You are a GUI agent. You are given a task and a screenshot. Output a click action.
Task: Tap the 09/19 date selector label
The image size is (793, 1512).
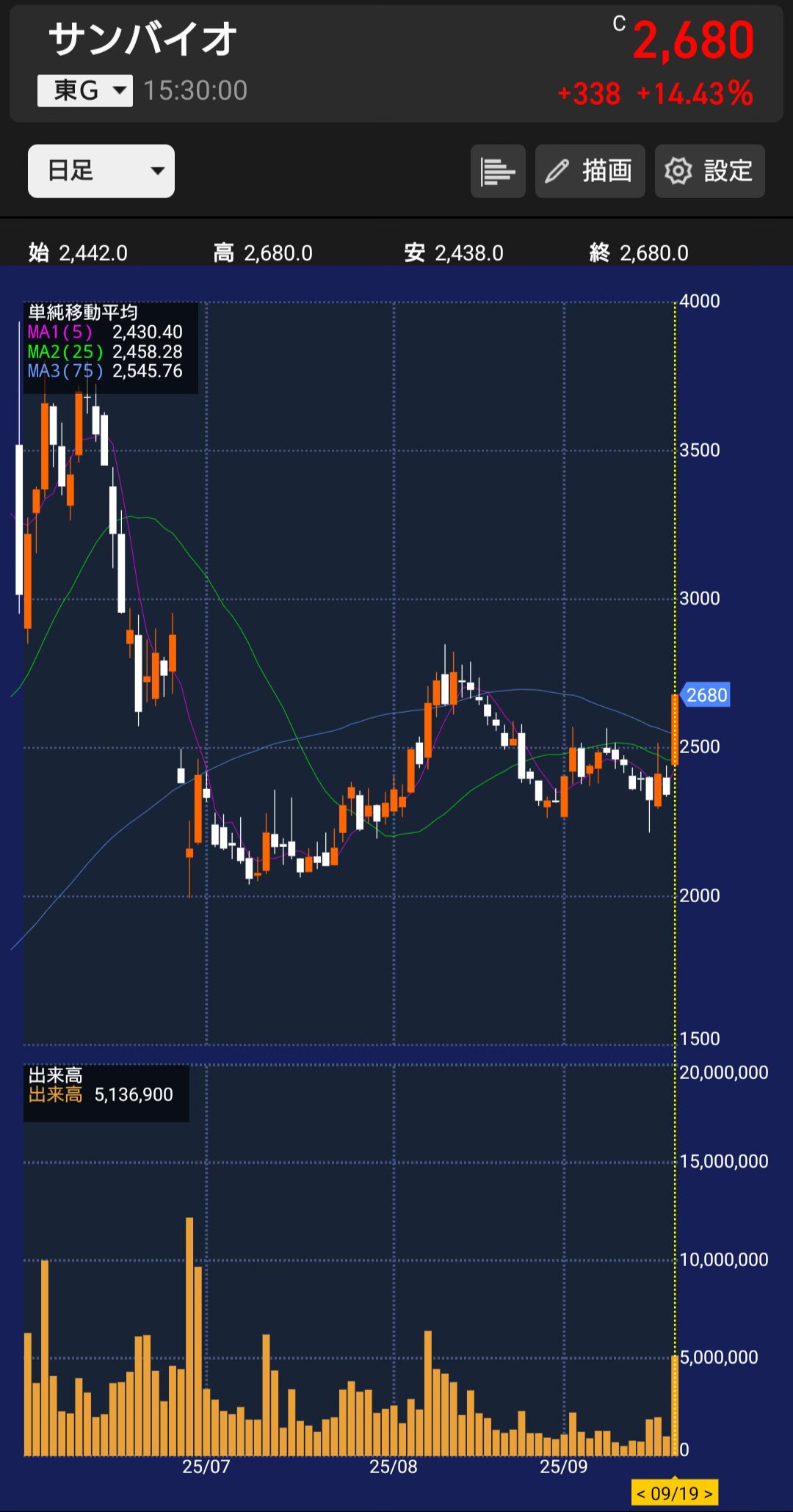click(x=674, y=1494)
